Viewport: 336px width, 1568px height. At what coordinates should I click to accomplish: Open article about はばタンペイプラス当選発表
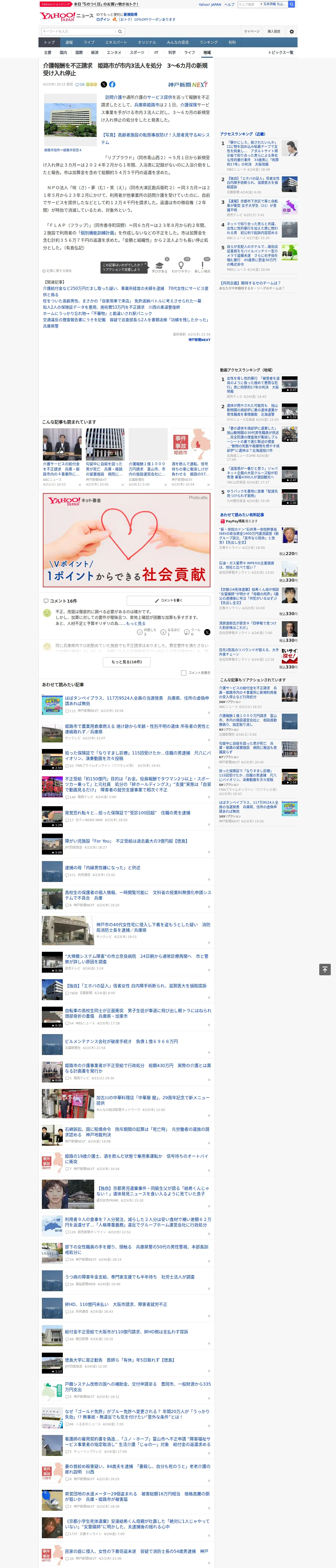point(137,701)
